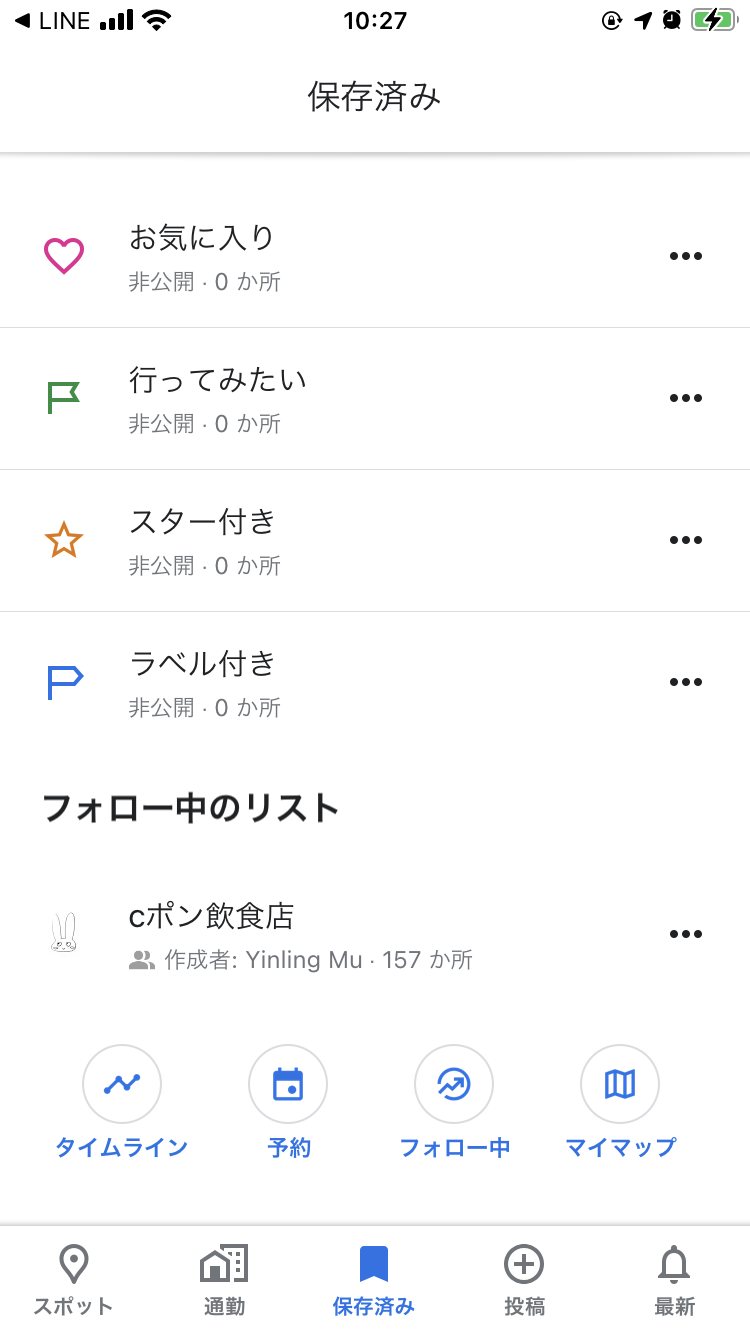Viewport: 750px width, 1334px height.
Task: Open the followed list cポン飲食店
Action: [x=375, y=935]
